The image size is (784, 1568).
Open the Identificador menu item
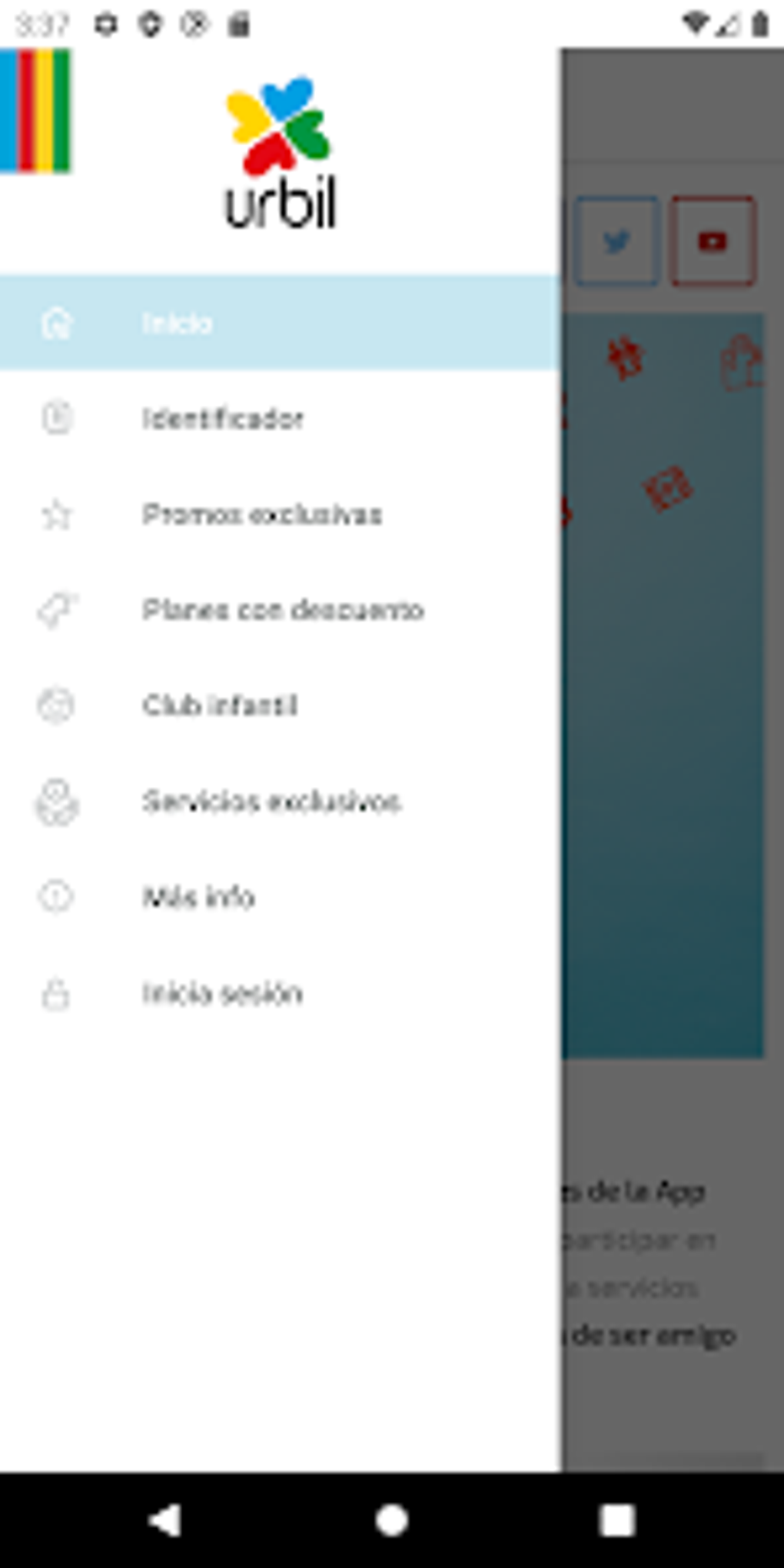click(x=280, y=419)
